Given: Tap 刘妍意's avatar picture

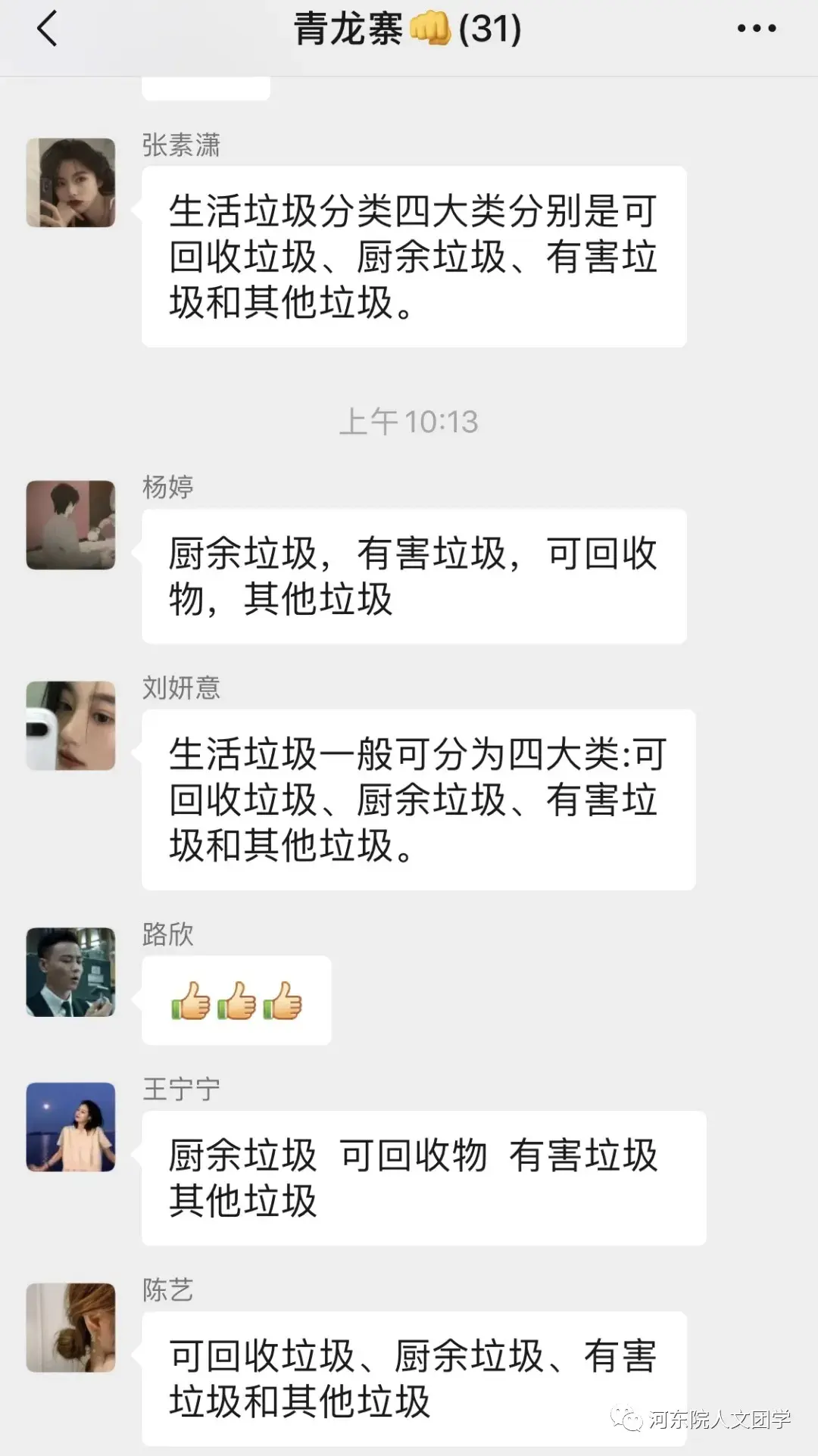Looking at the screenshot, I should (71, 725).
